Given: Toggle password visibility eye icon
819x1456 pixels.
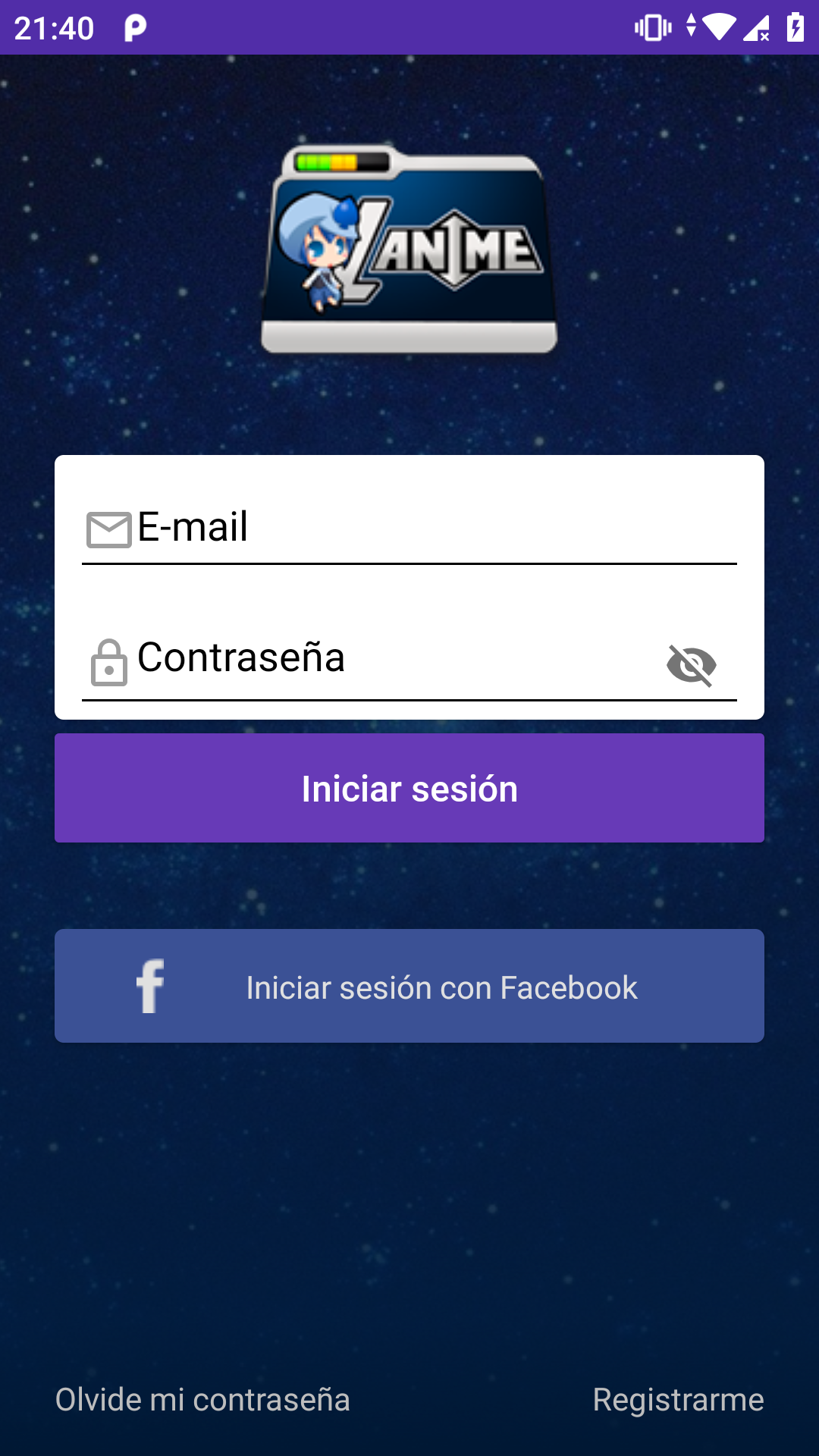Looking at the screenshot, I should pyautogui.click(x=691, y=665).
